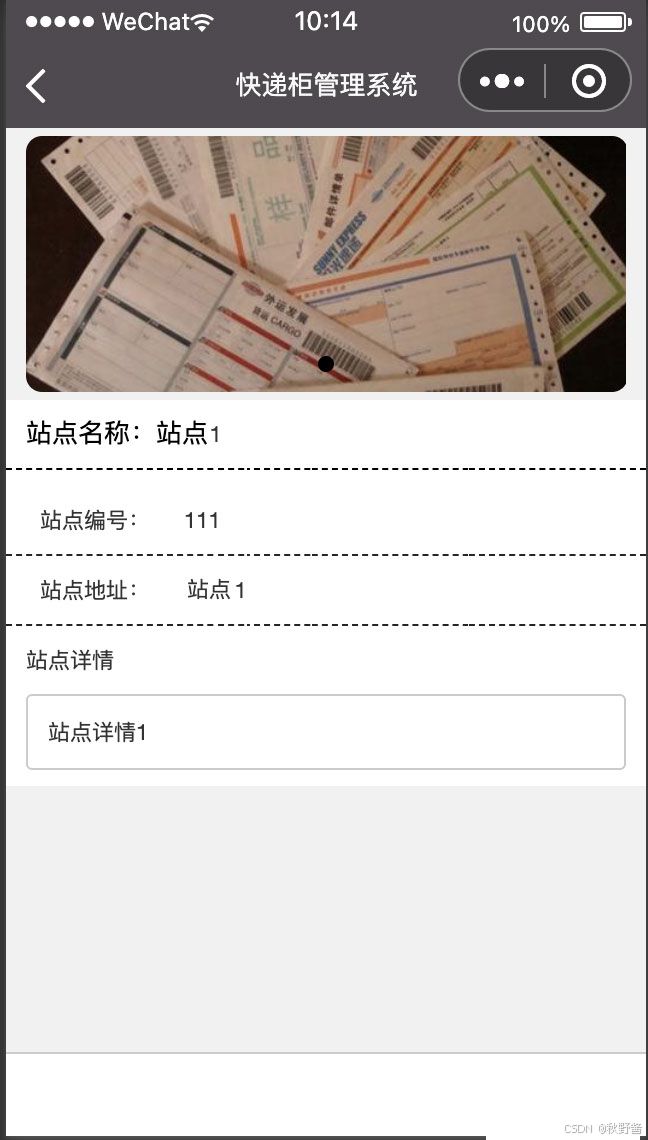Image resolution: width=648 pixels, height=1140 pixels.
Task: Go back with the arrow icon
Action: tap(36, 86)
